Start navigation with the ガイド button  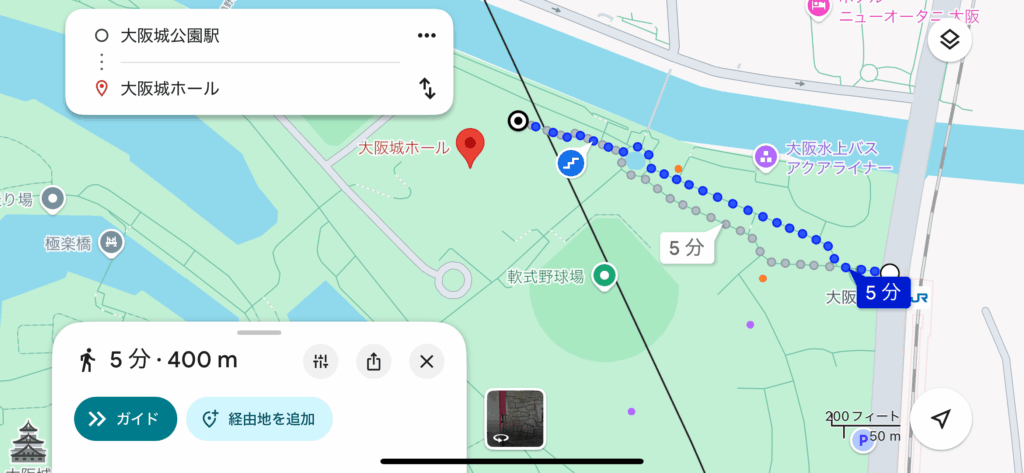pyautogui.click(x=125, y=419)
